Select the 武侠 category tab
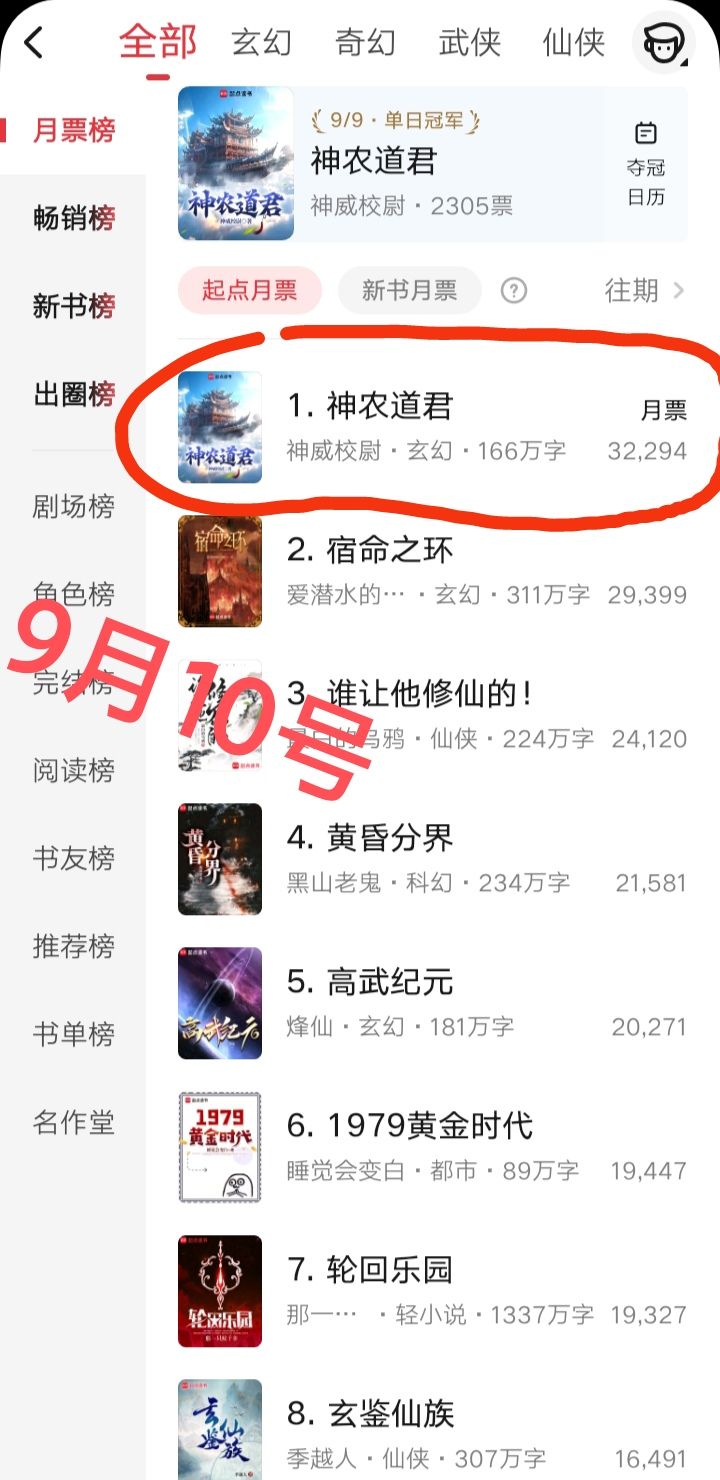This screenshot has width=720, height=1480. click(x=469, y=43)
